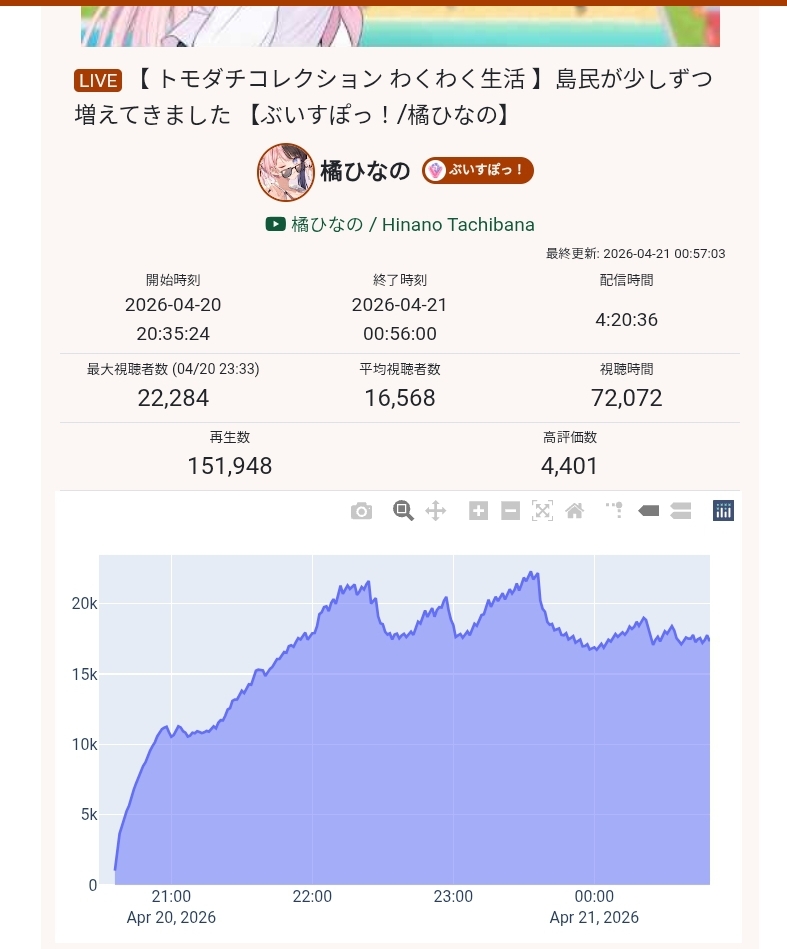Image resolution: width=787 pixels, height=949 pixels.
Task: Open the stream thumbnail image
Action: 400,26
